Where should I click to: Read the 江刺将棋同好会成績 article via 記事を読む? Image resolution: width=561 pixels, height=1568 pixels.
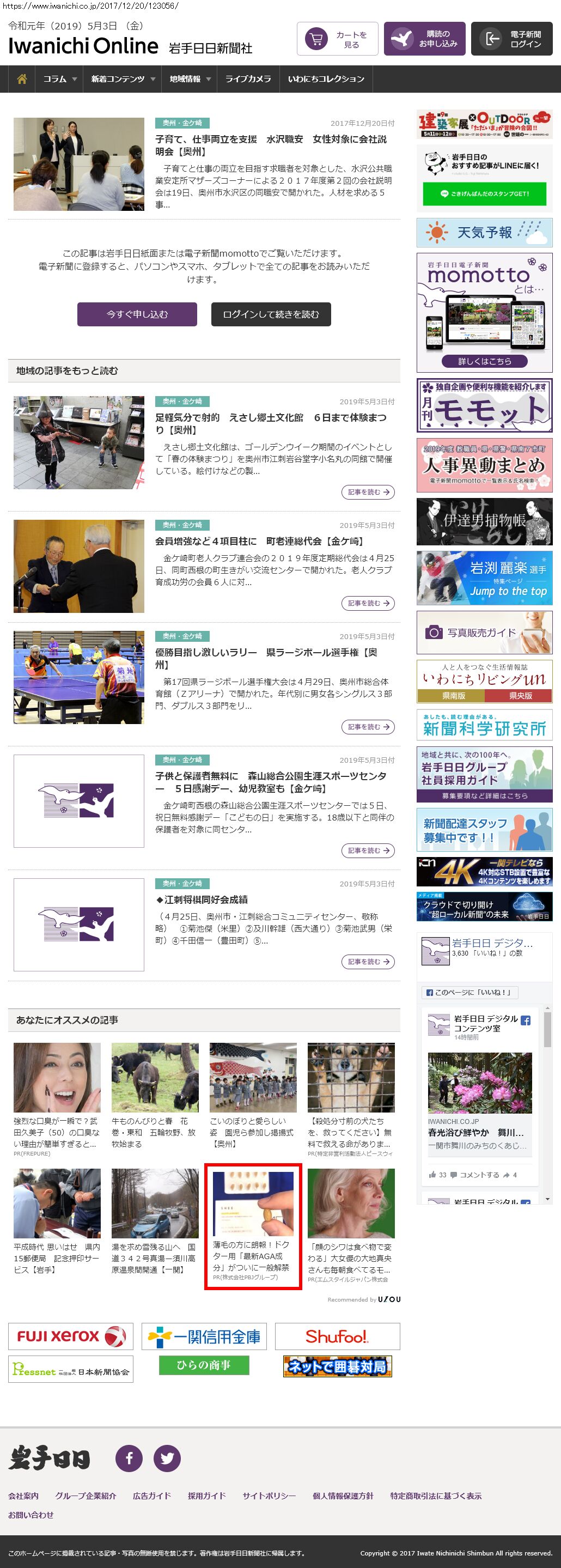coord(368,962)
